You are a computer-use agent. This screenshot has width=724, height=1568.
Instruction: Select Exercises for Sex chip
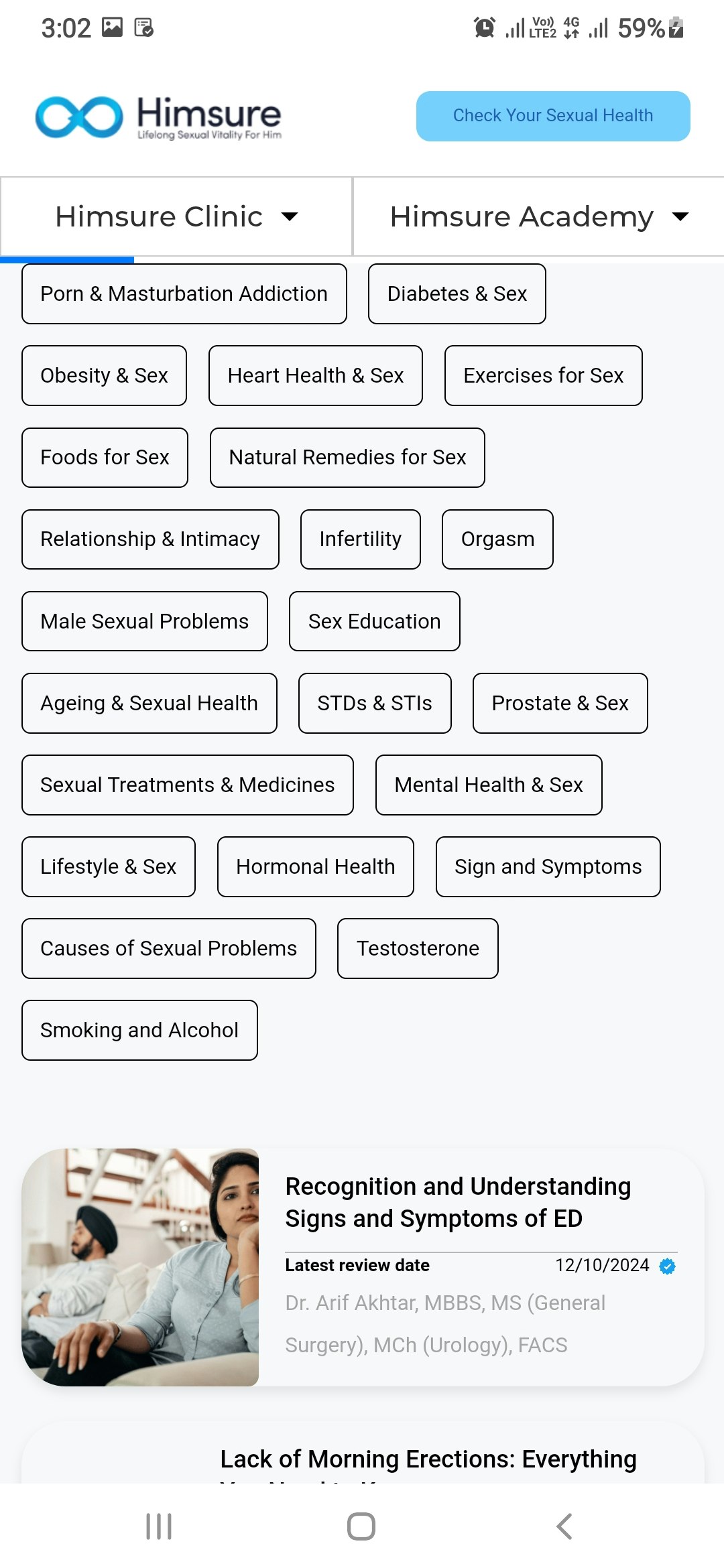(x=543, y=375)
